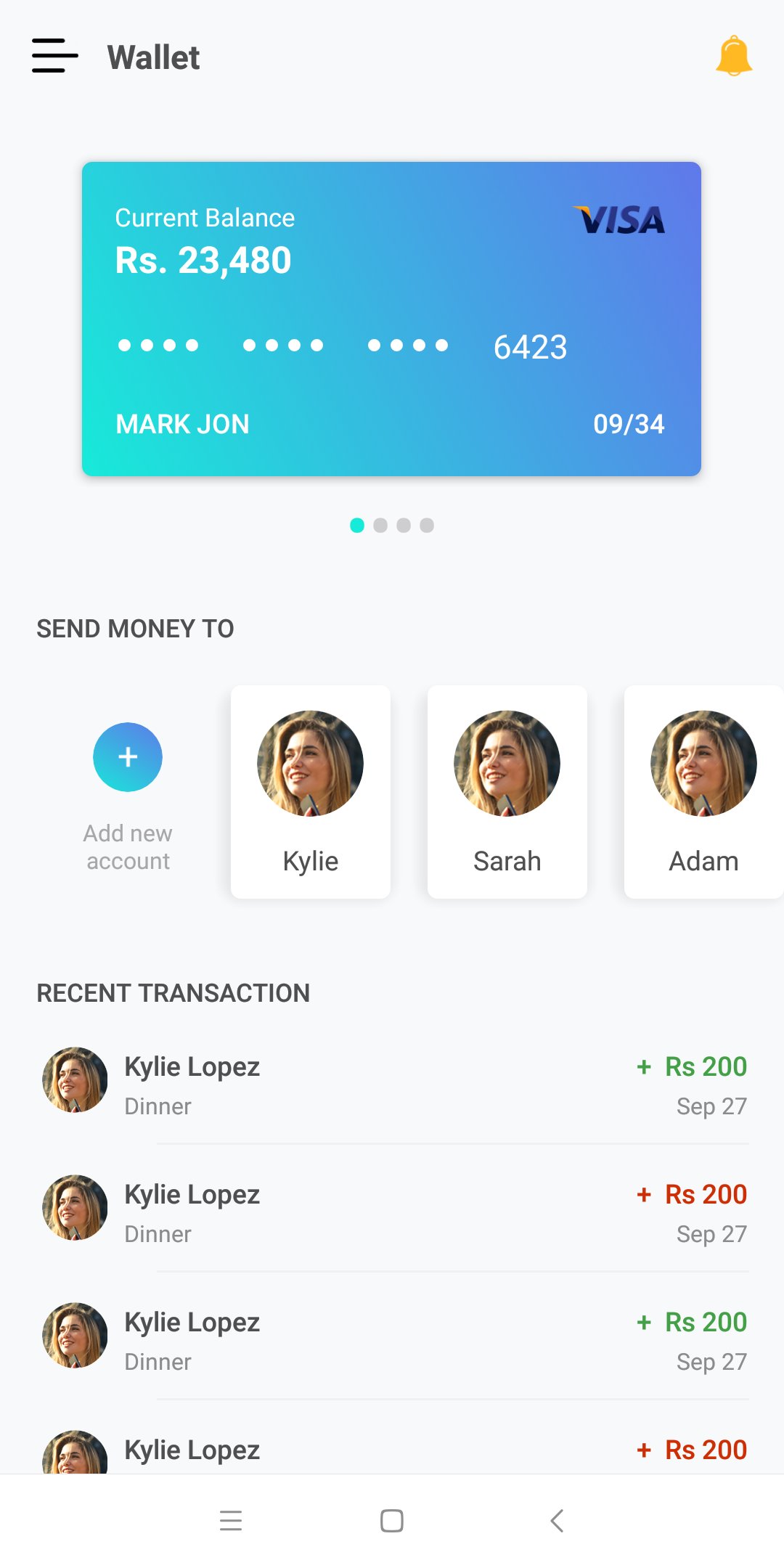Open the SEND MONEY TO section header
The height and width of the screenshot is (1568, 784).
point(135,628)
